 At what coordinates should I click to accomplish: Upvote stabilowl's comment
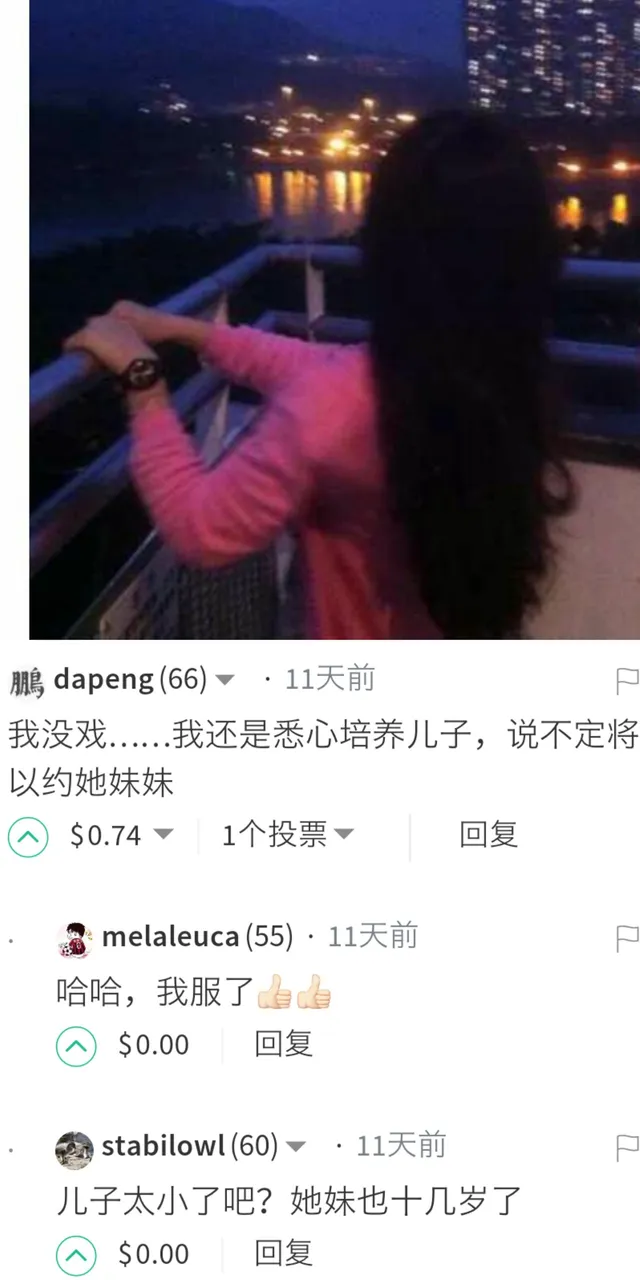pyautogui.click(x=76, y=1255)
